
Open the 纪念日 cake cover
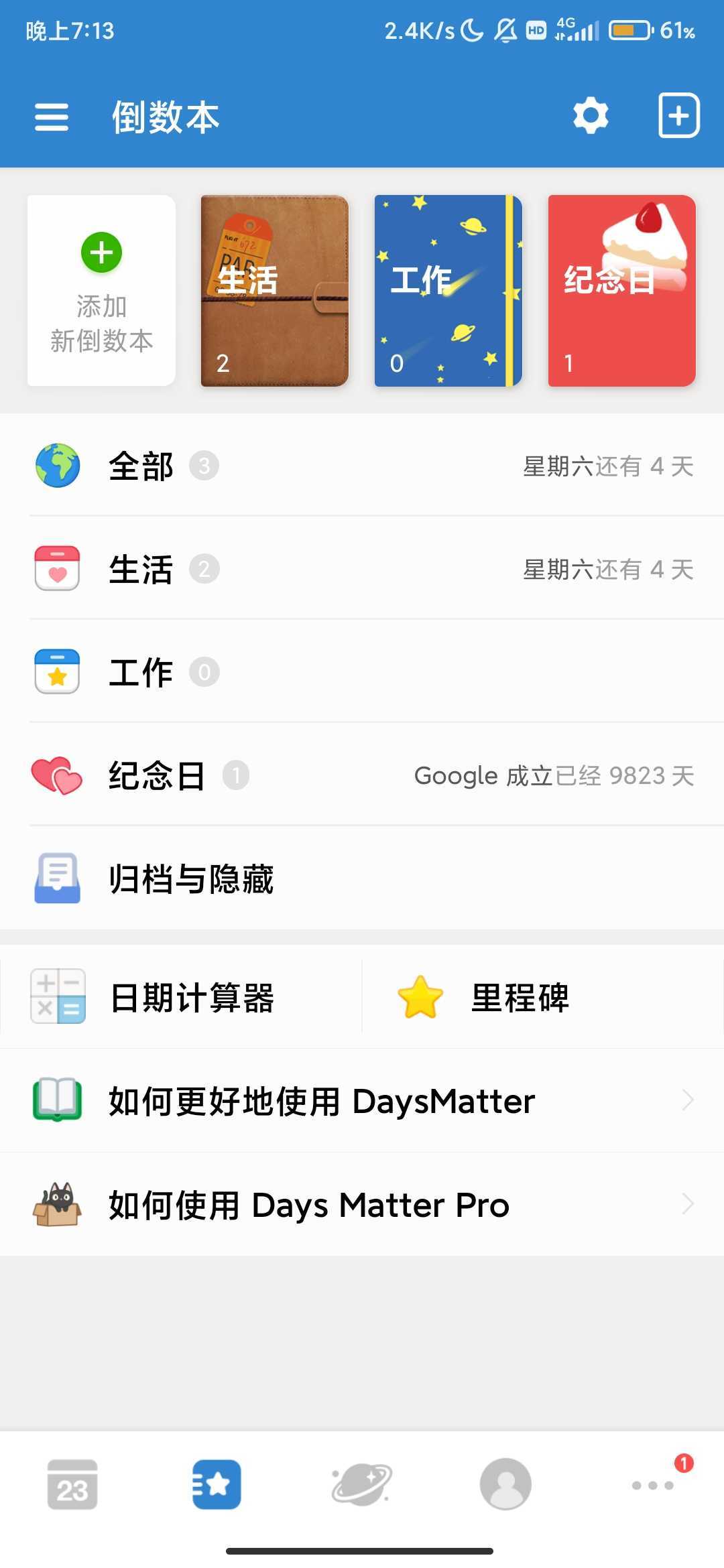(x=620, y=290)
